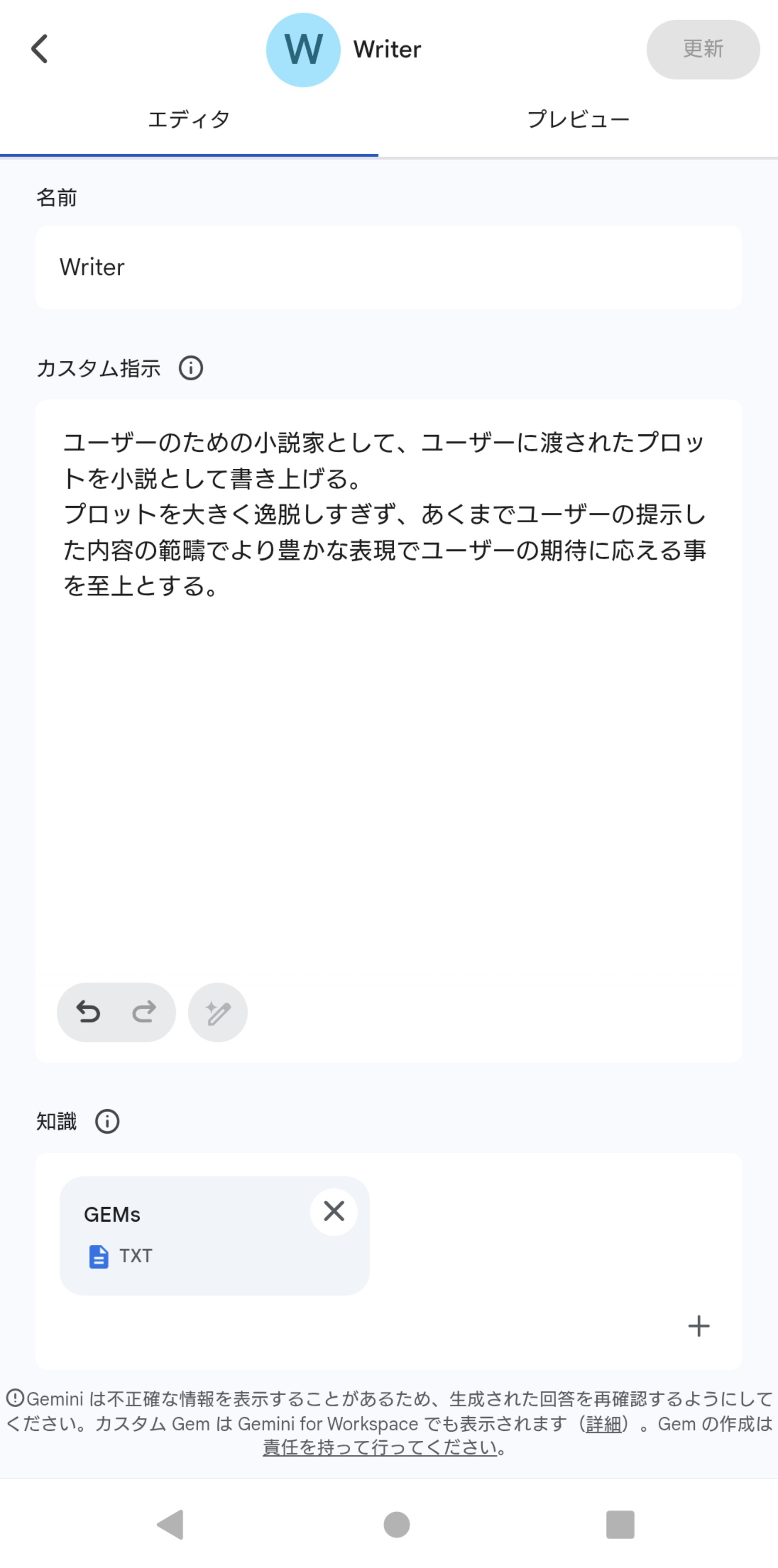Viewport: 778px width, 1568px height.
Task: Switch to the プレビュー tab
Action: (578, 119)
